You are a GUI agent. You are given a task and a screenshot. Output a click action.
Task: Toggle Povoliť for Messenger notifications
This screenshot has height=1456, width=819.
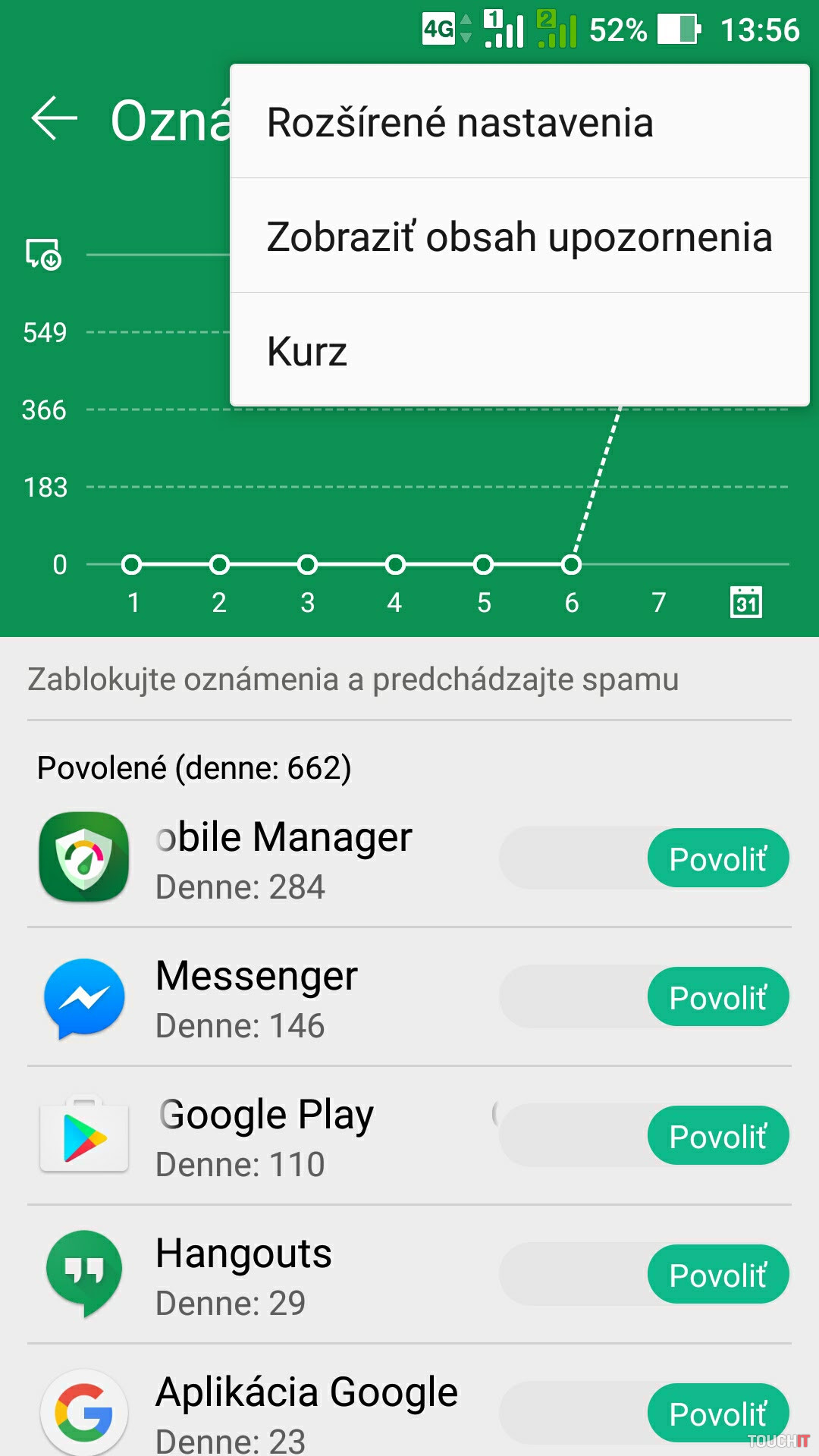(717, 997)
